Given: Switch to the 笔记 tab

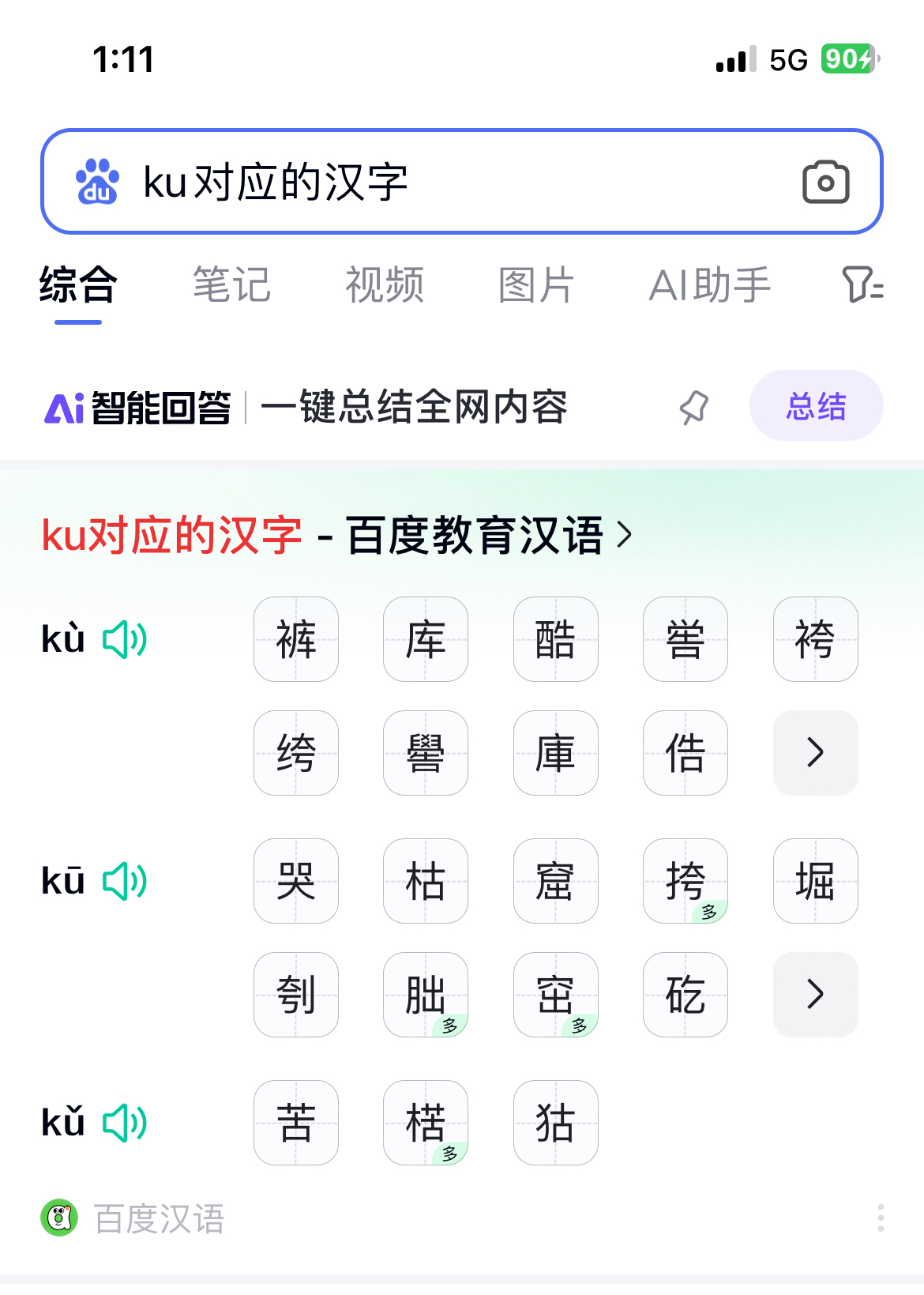Looking at the screenshot, I should [x=231, y=285].
